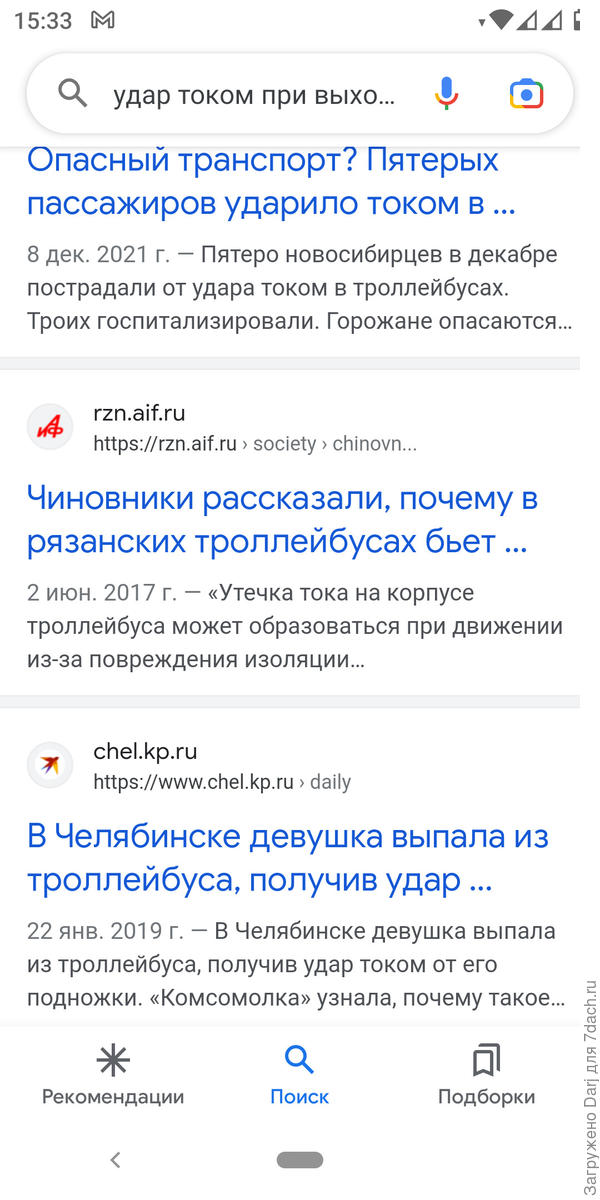Go back with the system back arrow
Viewport: 600px width, 1200px height.
[115, 1160]
